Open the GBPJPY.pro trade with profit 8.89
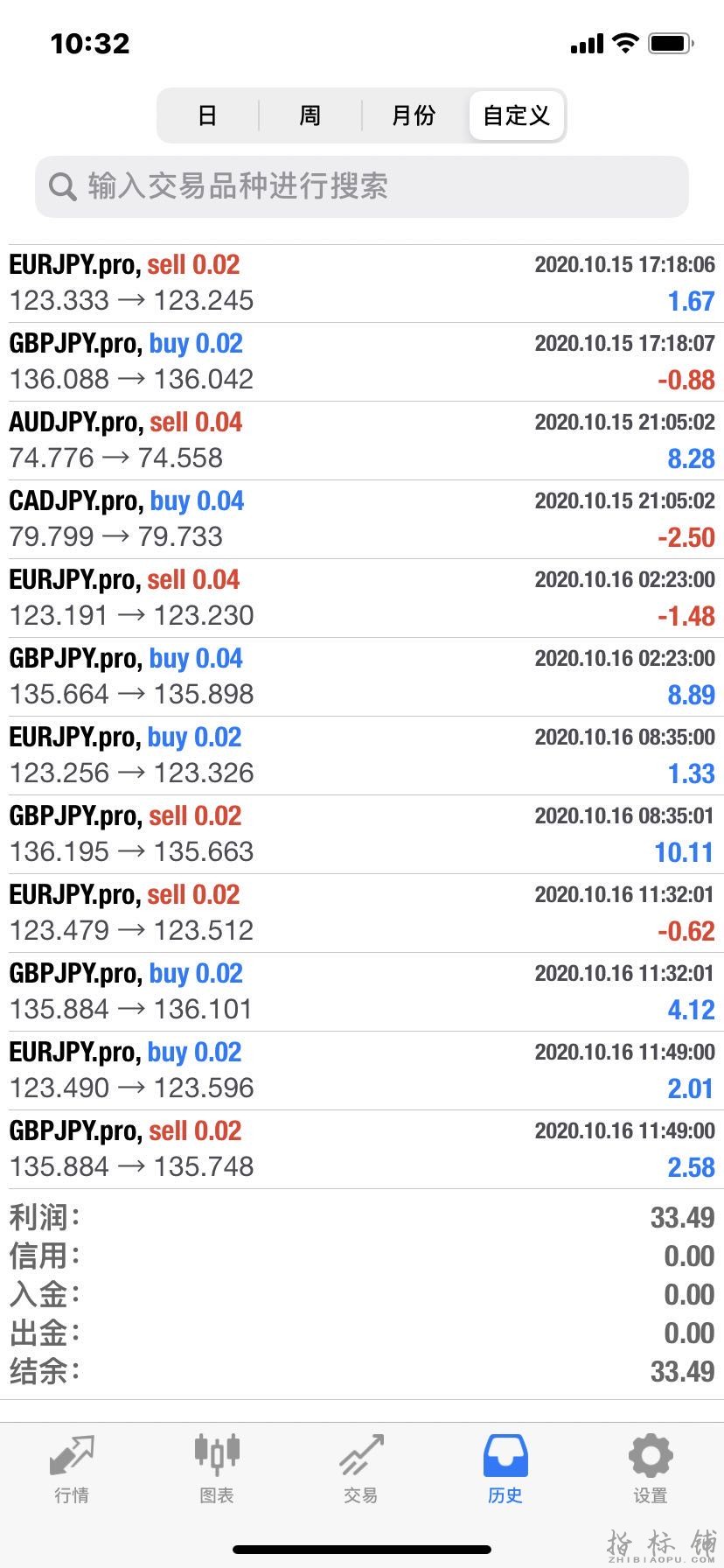This screenshot has width=724, height=1568. coord(362,676)
